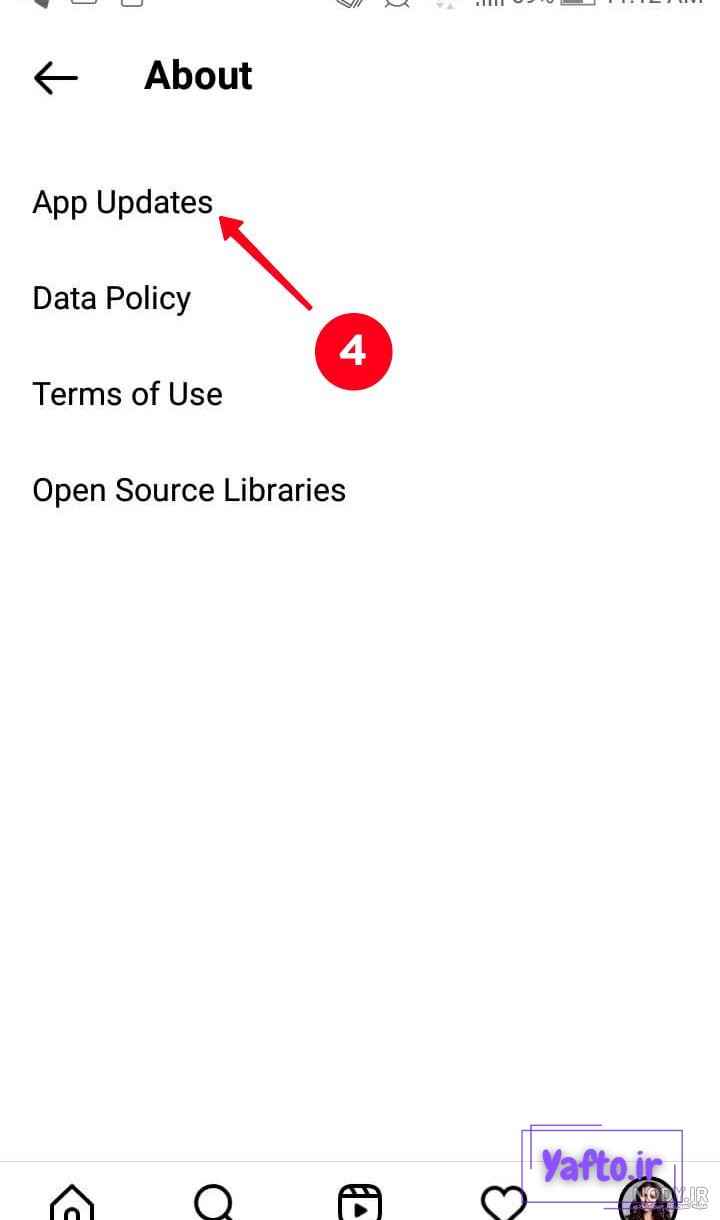Open the activity heart tab
The image size is (720, 1220).
pos(503,1202)
